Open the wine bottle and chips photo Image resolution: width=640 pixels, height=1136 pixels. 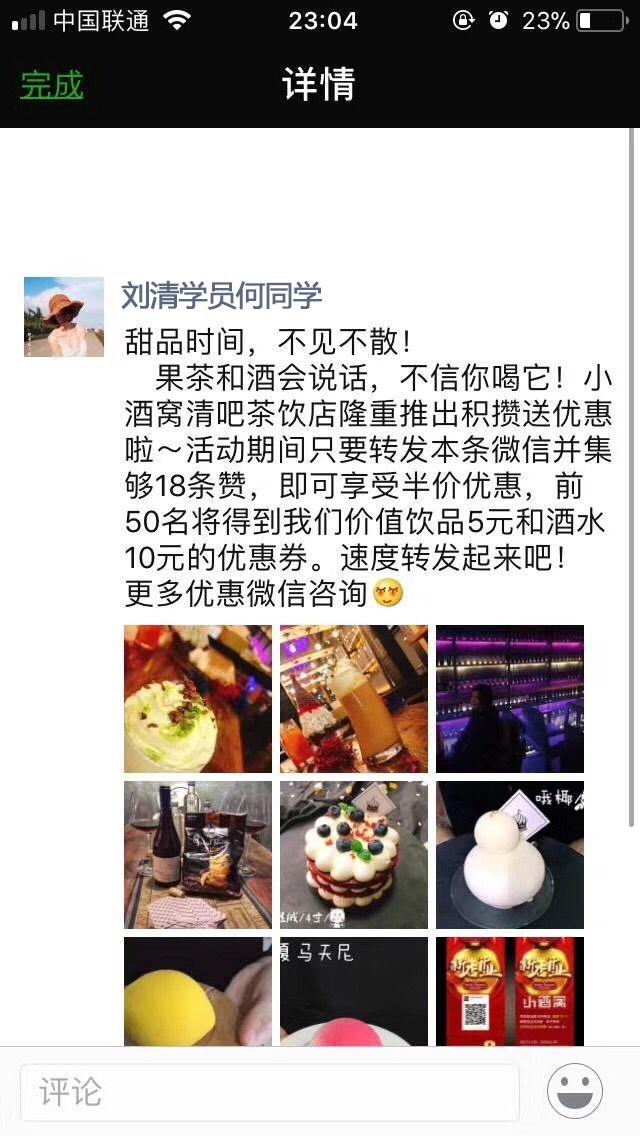coord(198,855)
